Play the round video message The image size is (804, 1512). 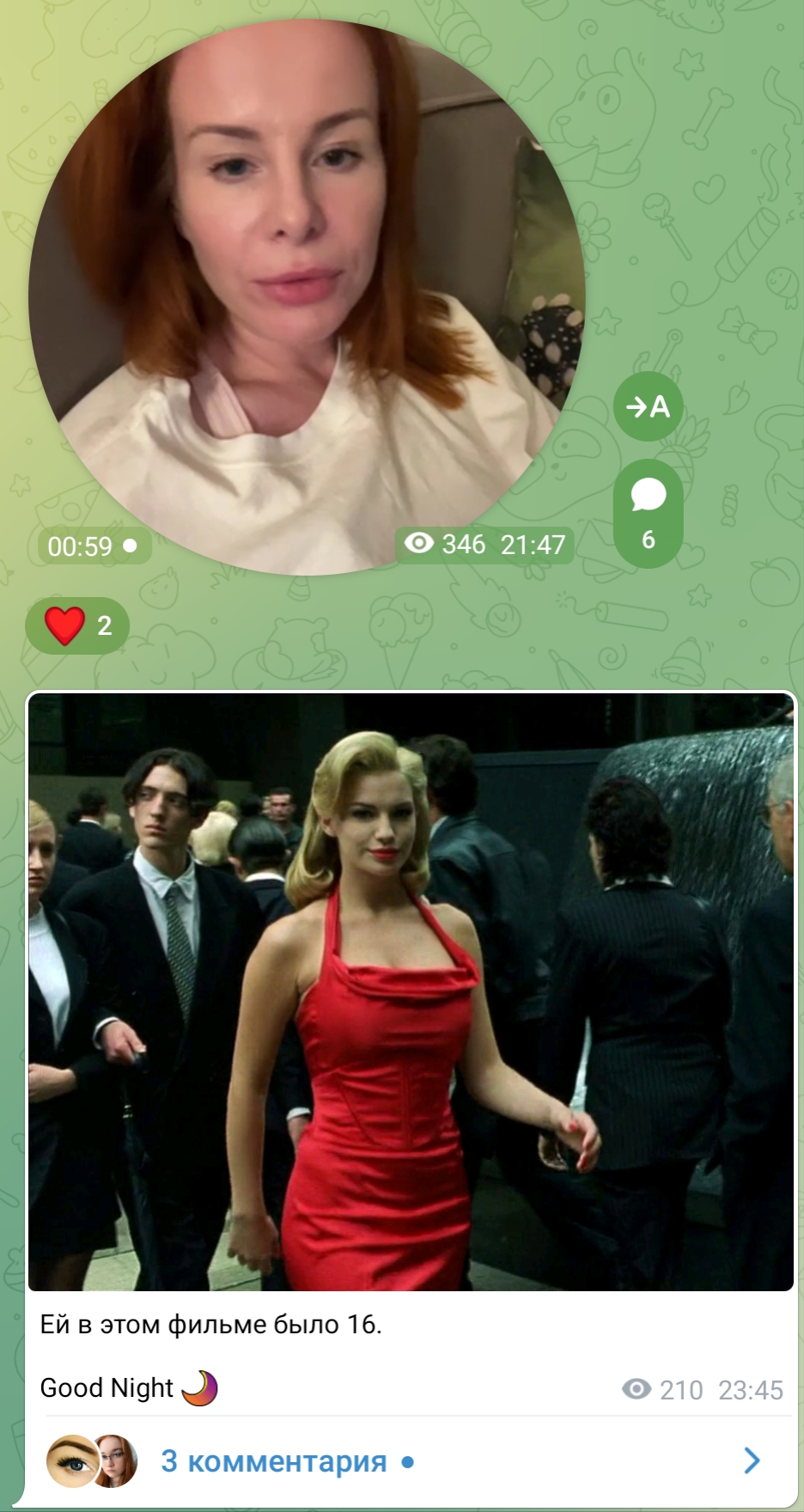(307, 296)
